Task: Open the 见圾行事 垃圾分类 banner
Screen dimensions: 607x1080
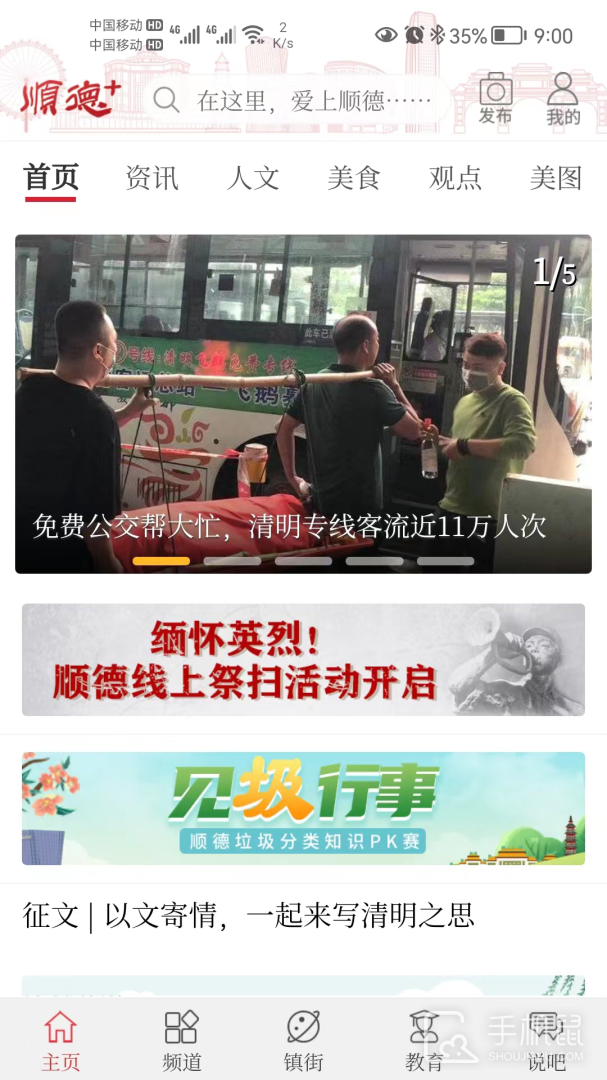Action: 303,808
